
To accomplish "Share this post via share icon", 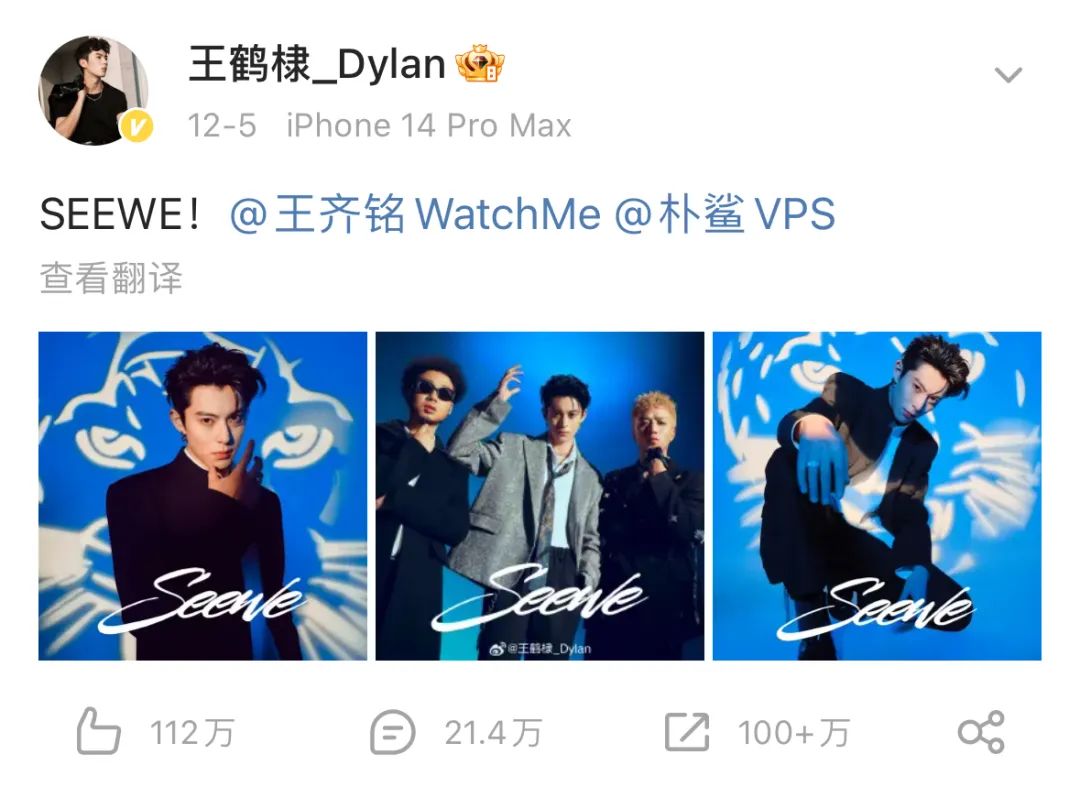I will pos(981,732).
